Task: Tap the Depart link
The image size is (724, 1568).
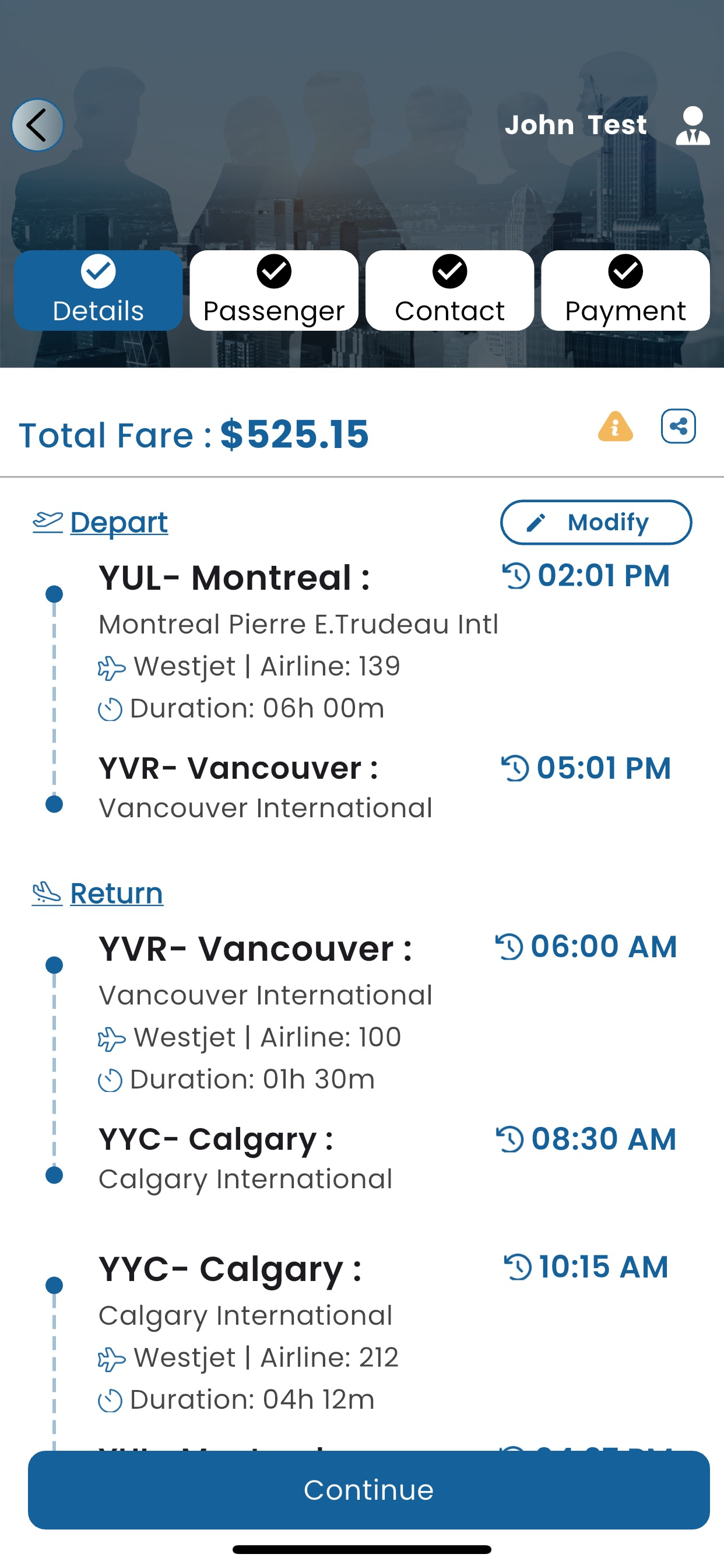Action: point(119,522)
